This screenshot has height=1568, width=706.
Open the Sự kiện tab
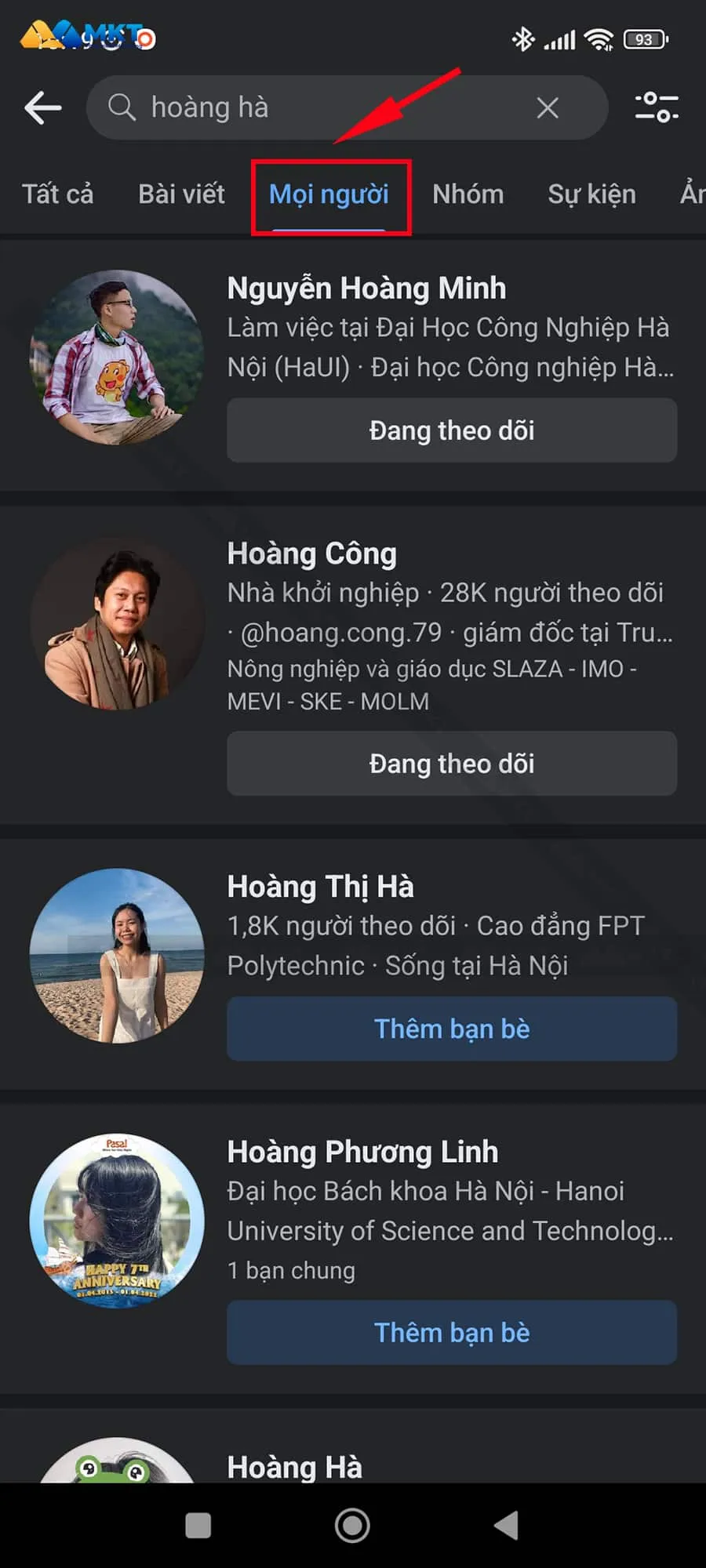[x=592, y=194]
